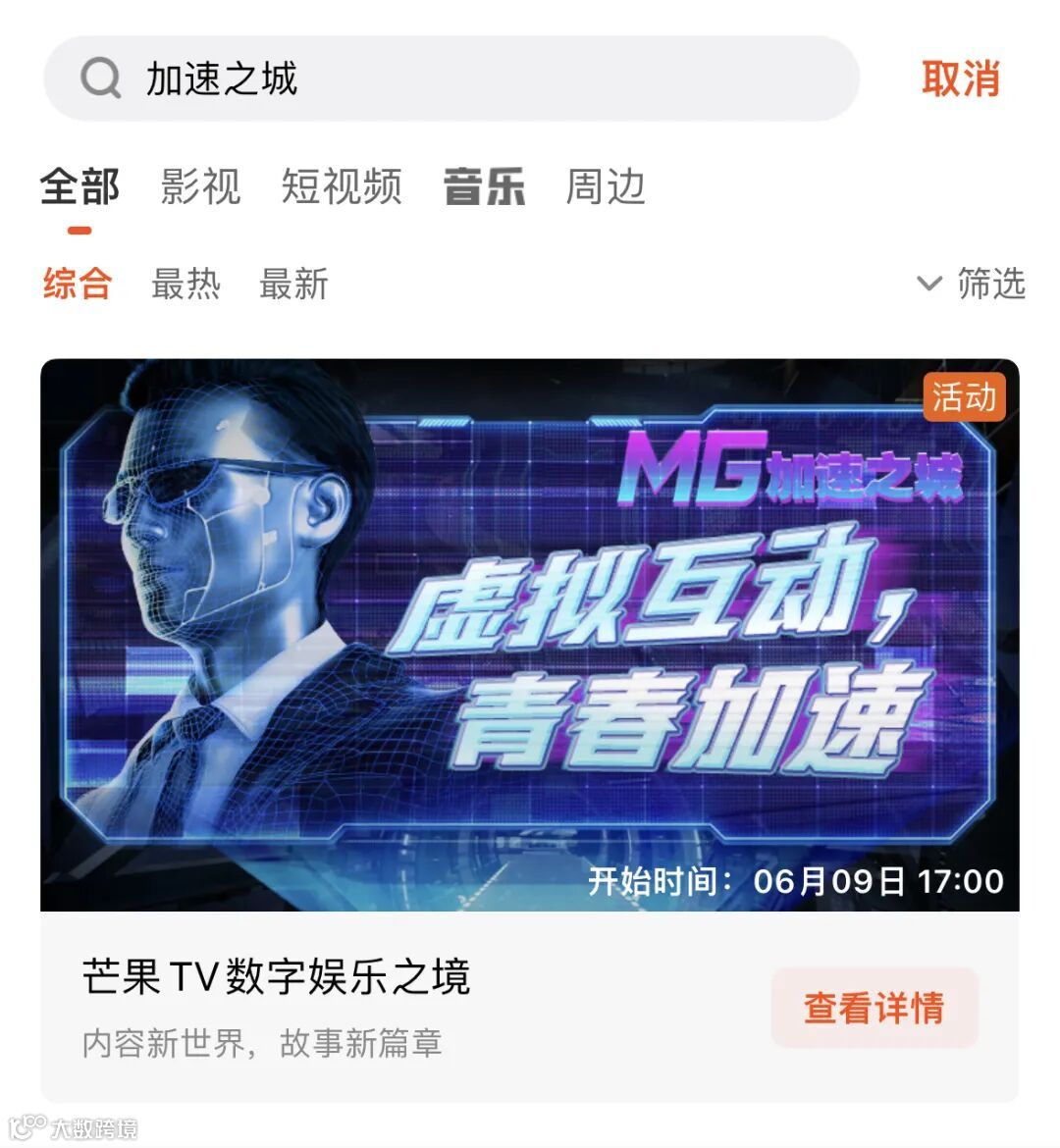
Task: Go to the 周边 tab
Action: click(x=606, y=186)
